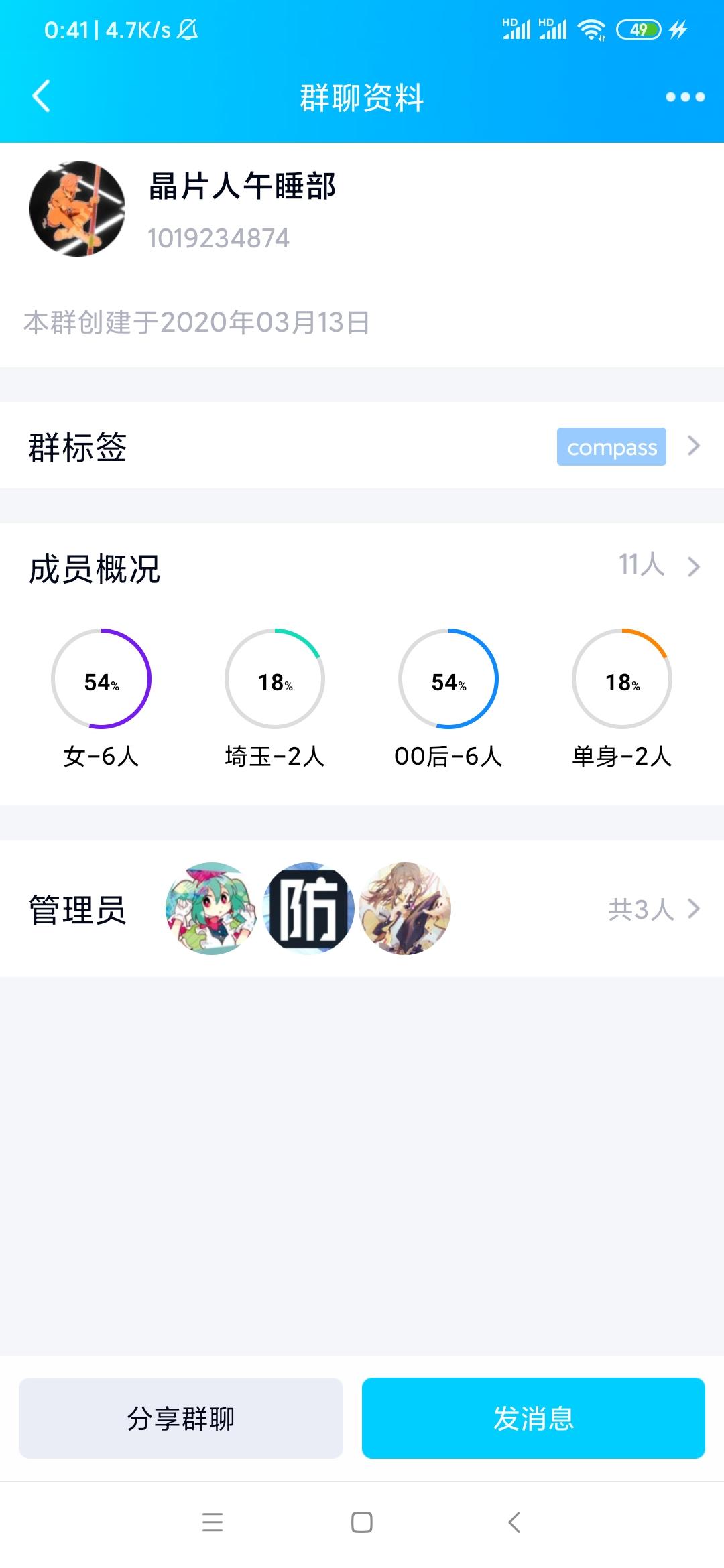Open the full member list via 11人 chevron
This screenshot has width=724, height=1568.
[692, 566]
